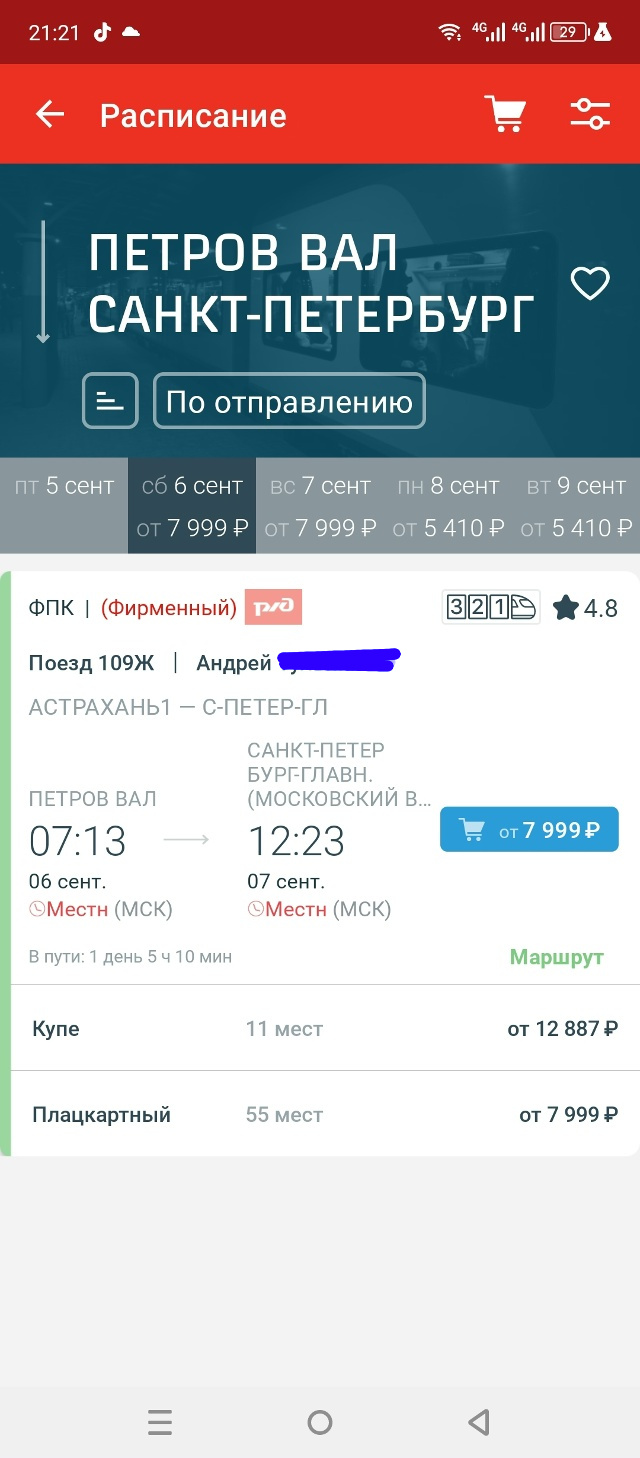
Task: Tap the 'По отправлению' sorting chip
Action: tap(289, 401)
